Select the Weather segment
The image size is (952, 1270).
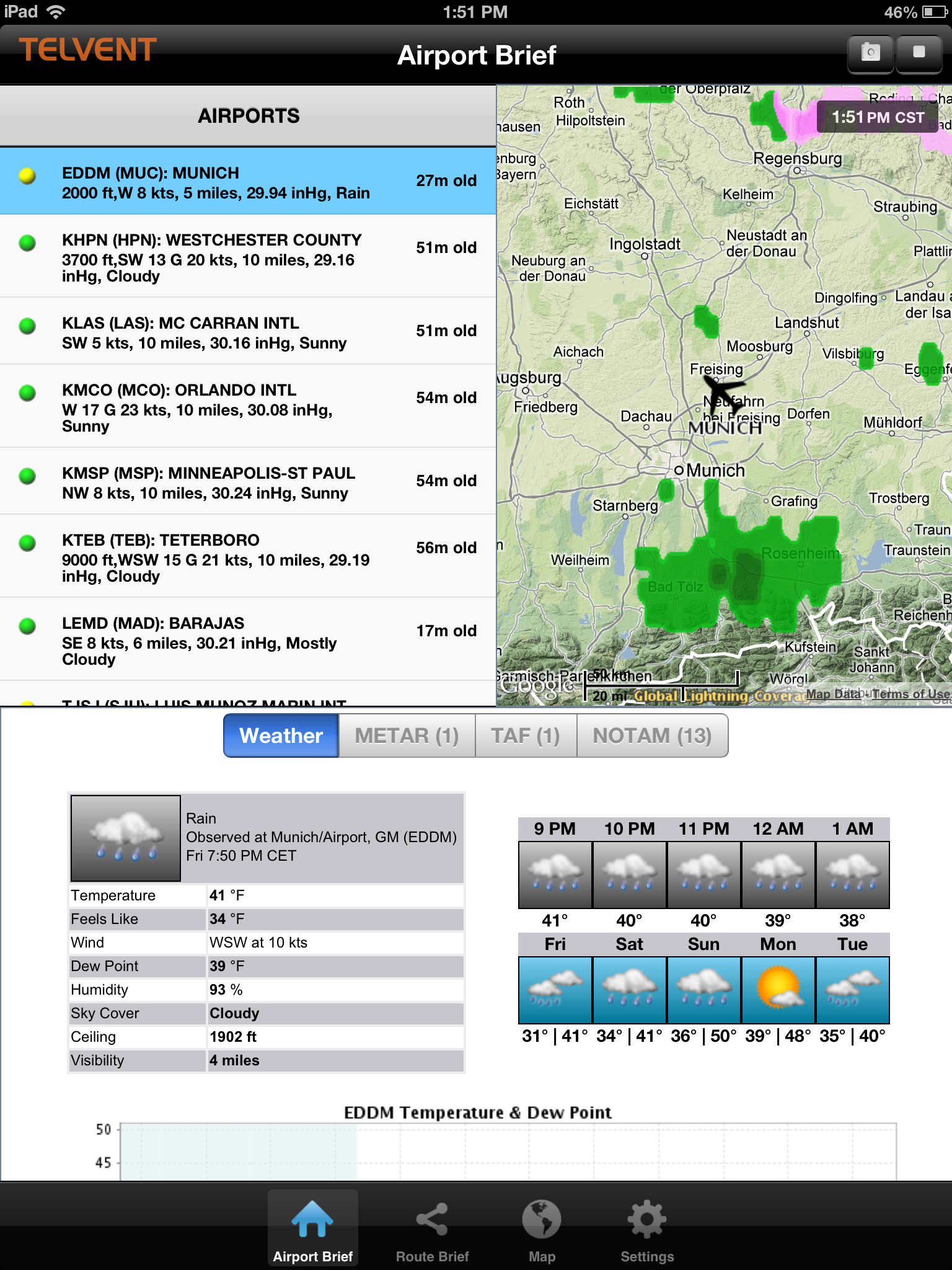281,736
